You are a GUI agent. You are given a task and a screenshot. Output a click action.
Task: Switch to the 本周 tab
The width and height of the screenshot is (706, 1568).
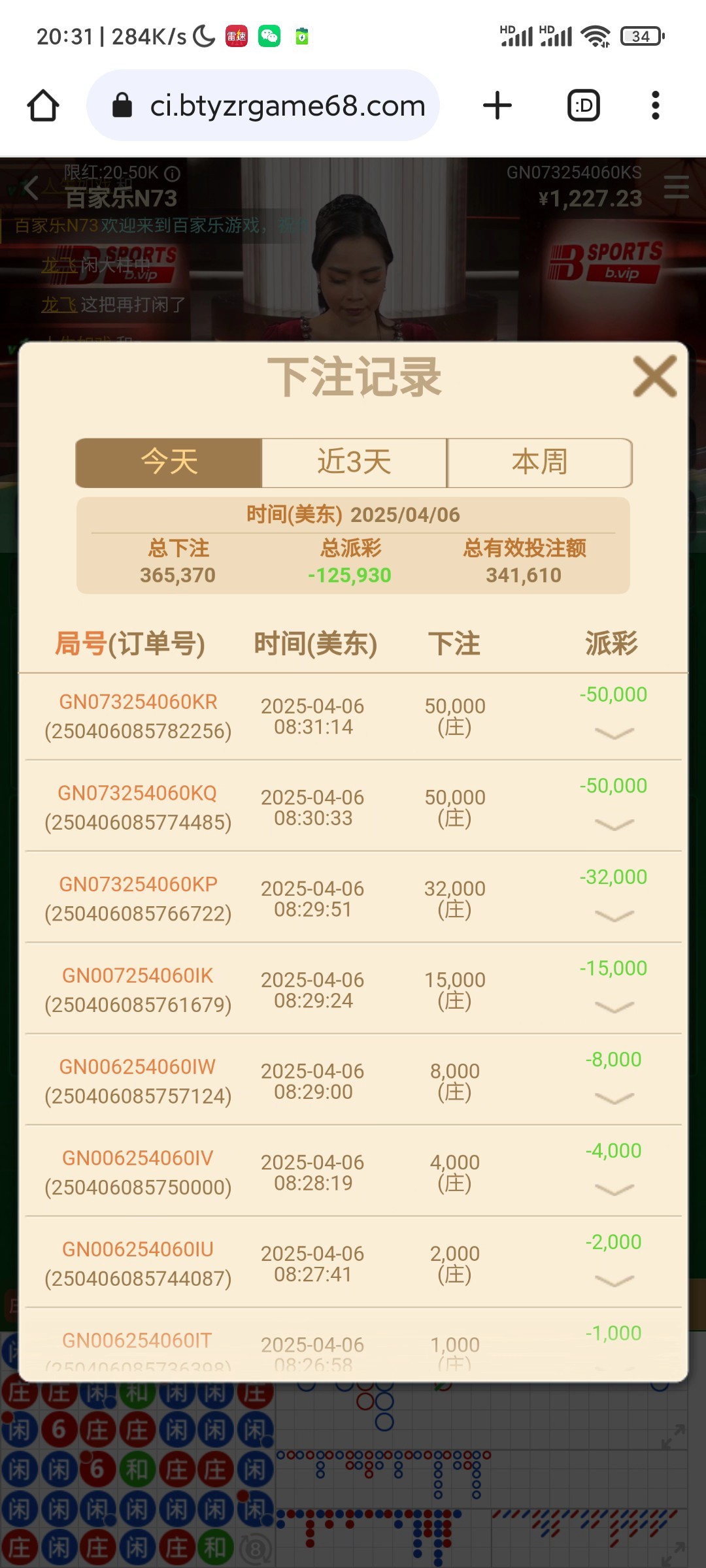click(539, 463)
